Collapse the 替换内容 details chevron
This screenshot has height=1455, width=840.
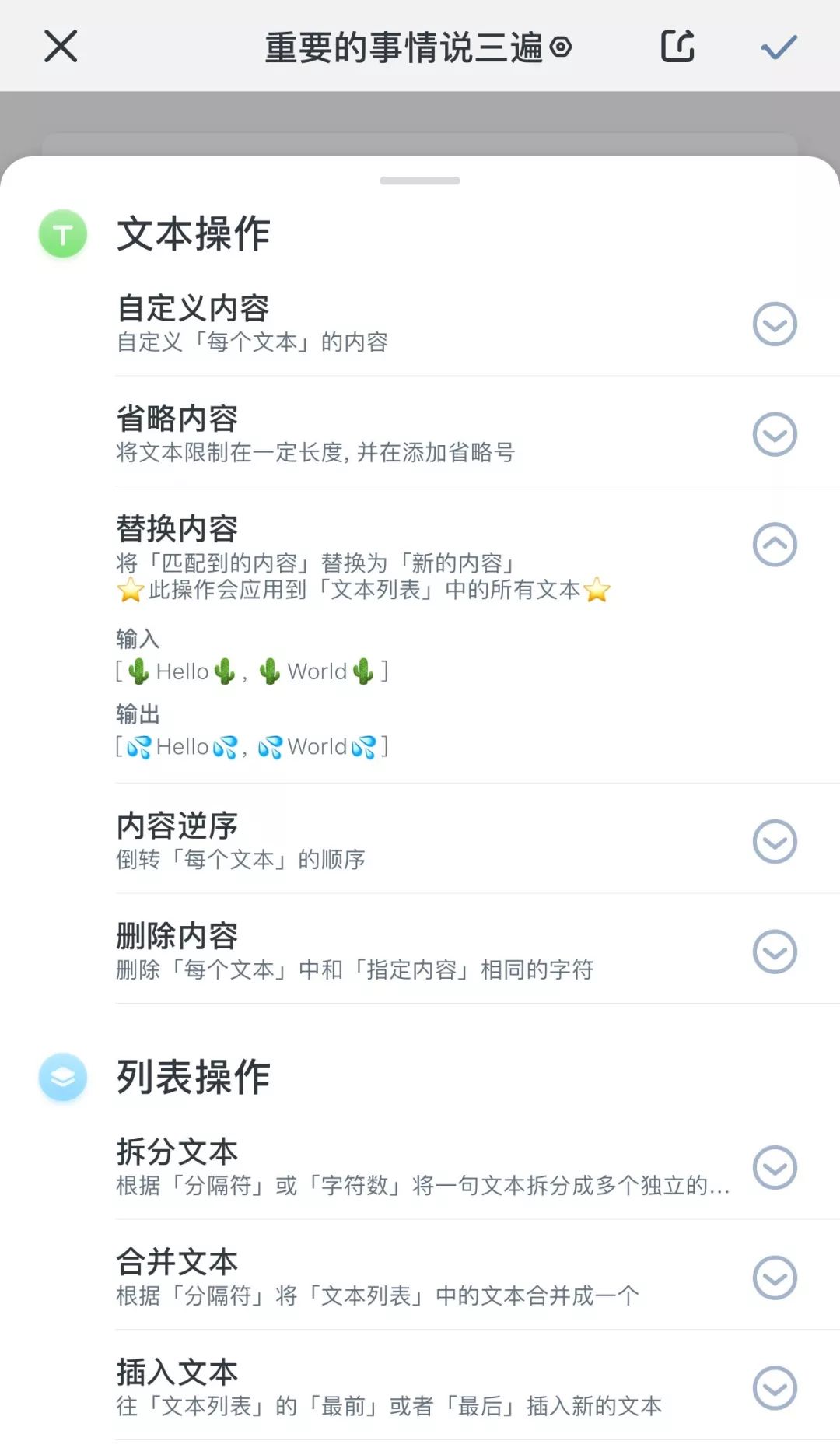click(x=775, y=545)
